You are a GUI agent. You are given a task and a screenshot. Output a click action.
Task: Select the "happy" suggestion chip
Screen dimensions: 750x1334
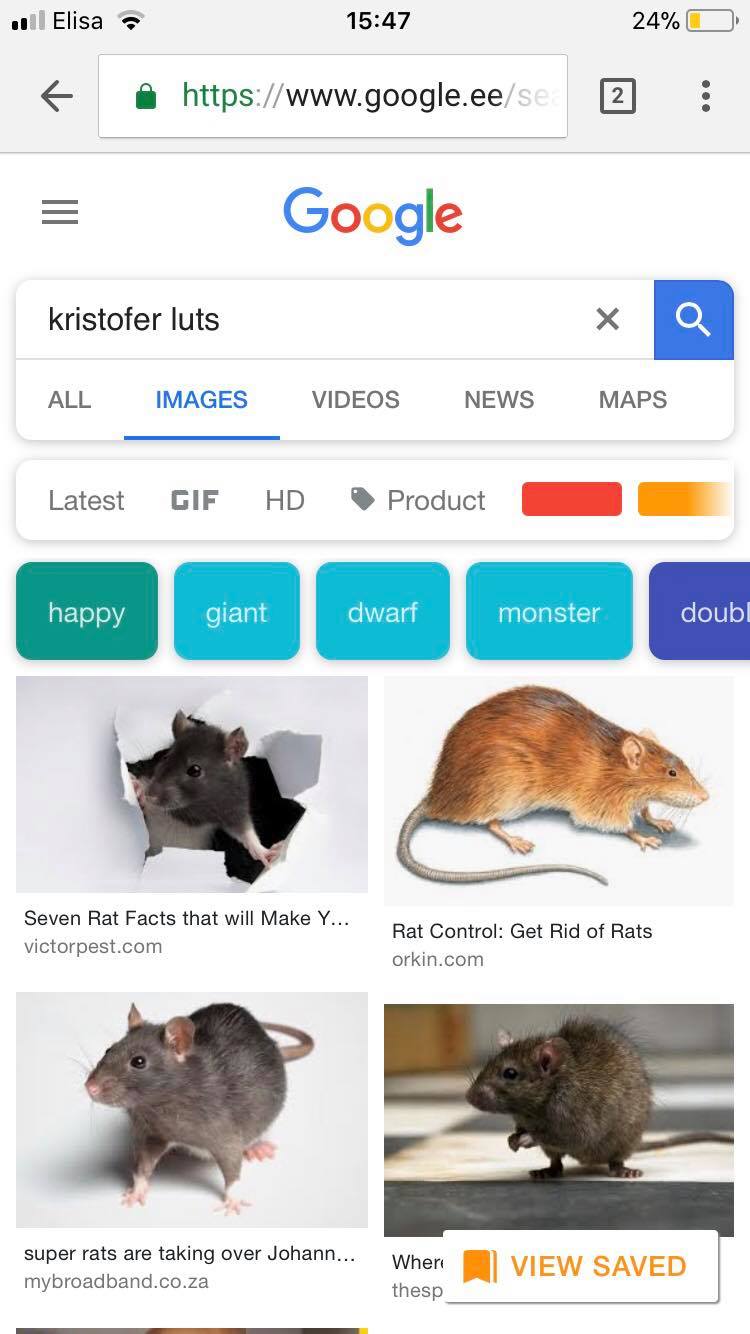87,611
